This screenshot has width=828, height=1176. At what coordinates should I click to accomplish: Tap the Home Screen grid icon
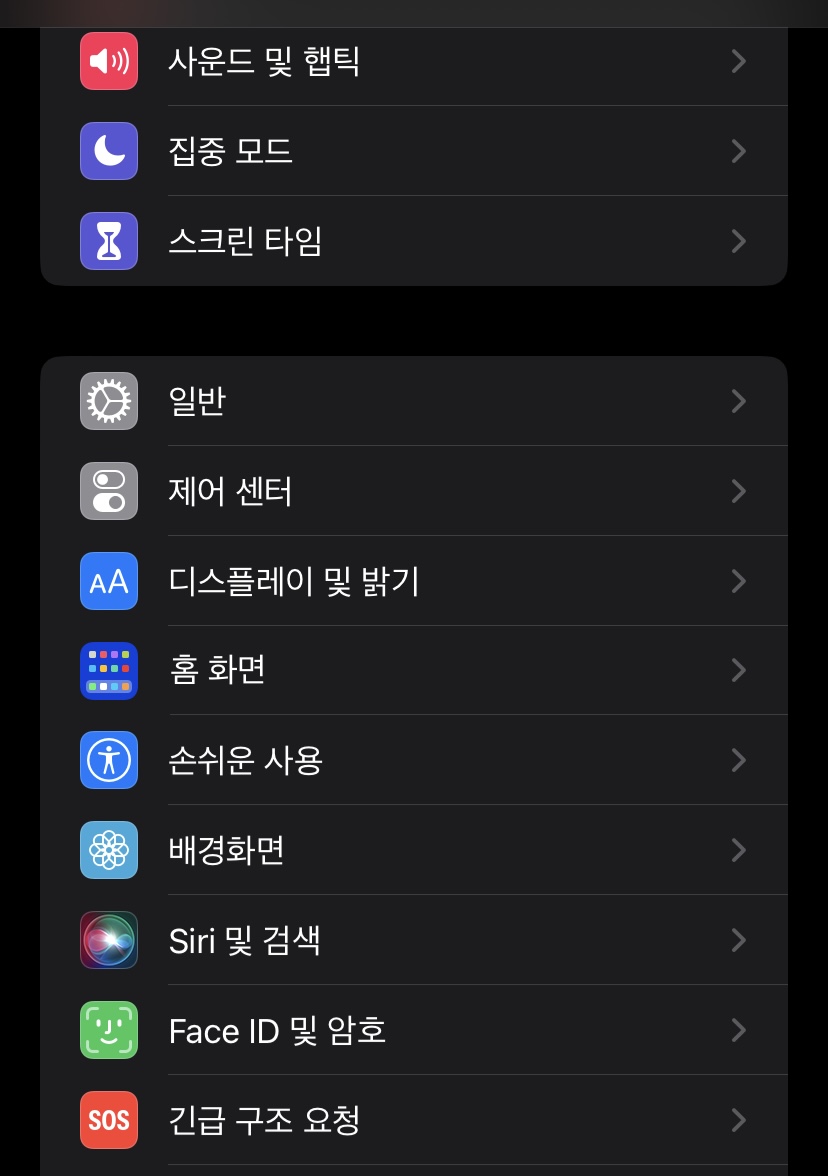click(x=109, y=671)
